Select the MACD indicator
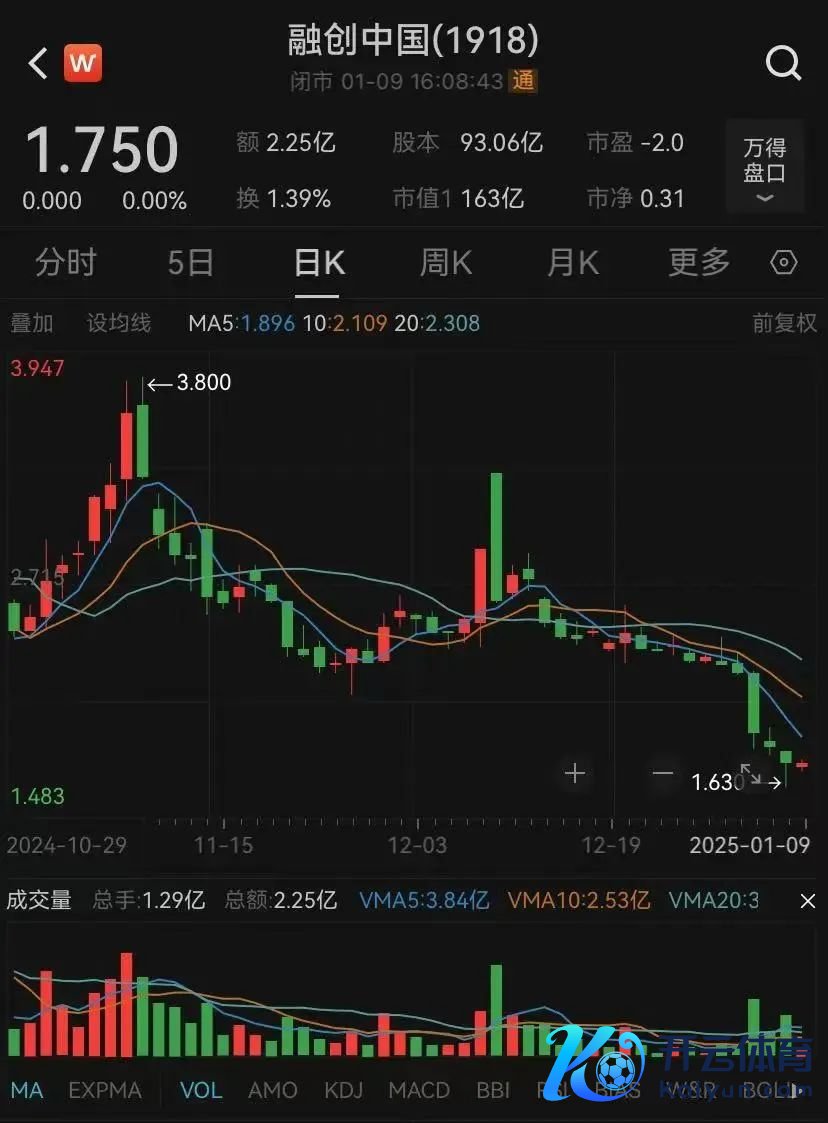 [x=419, y=1090]
